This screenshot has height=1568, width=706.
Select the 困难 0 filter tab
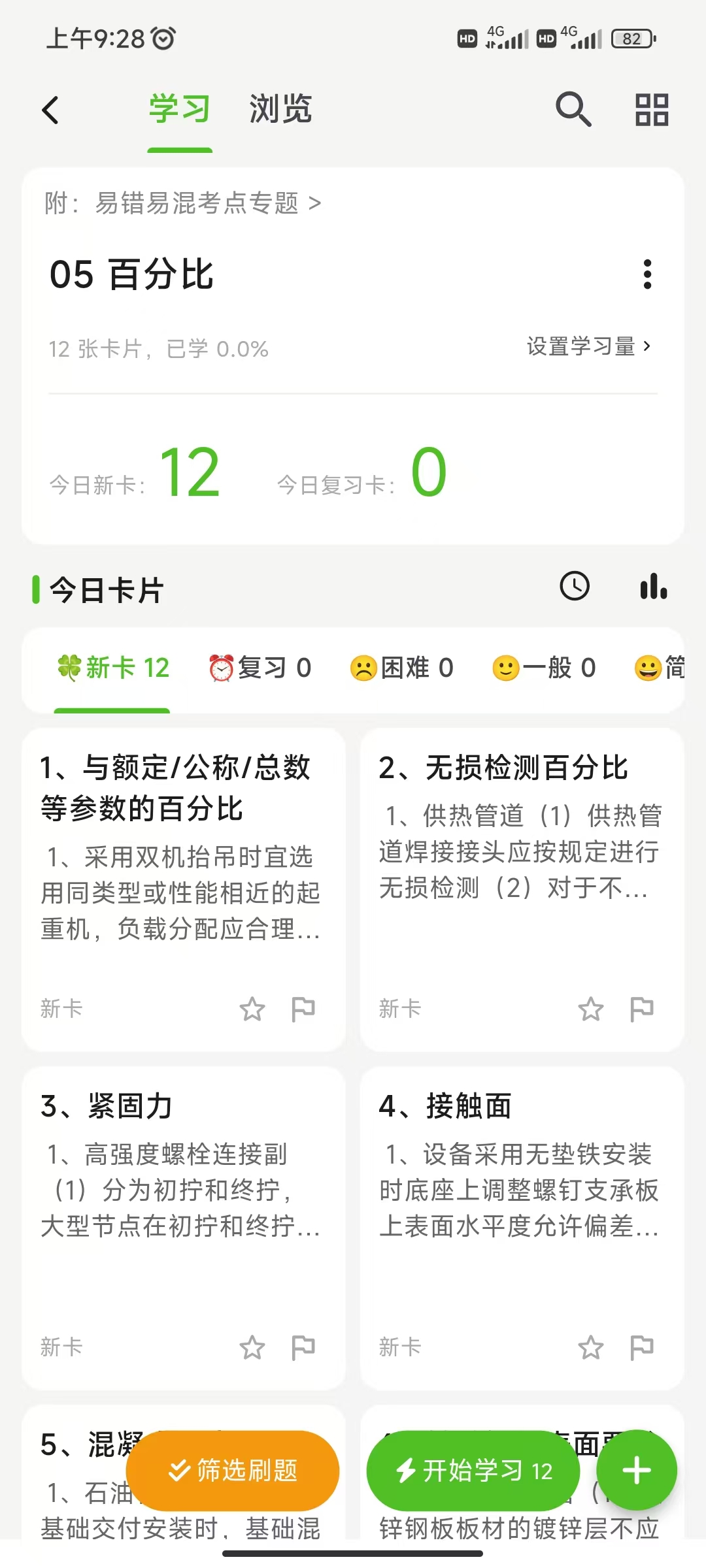click(x=402, y=668)
